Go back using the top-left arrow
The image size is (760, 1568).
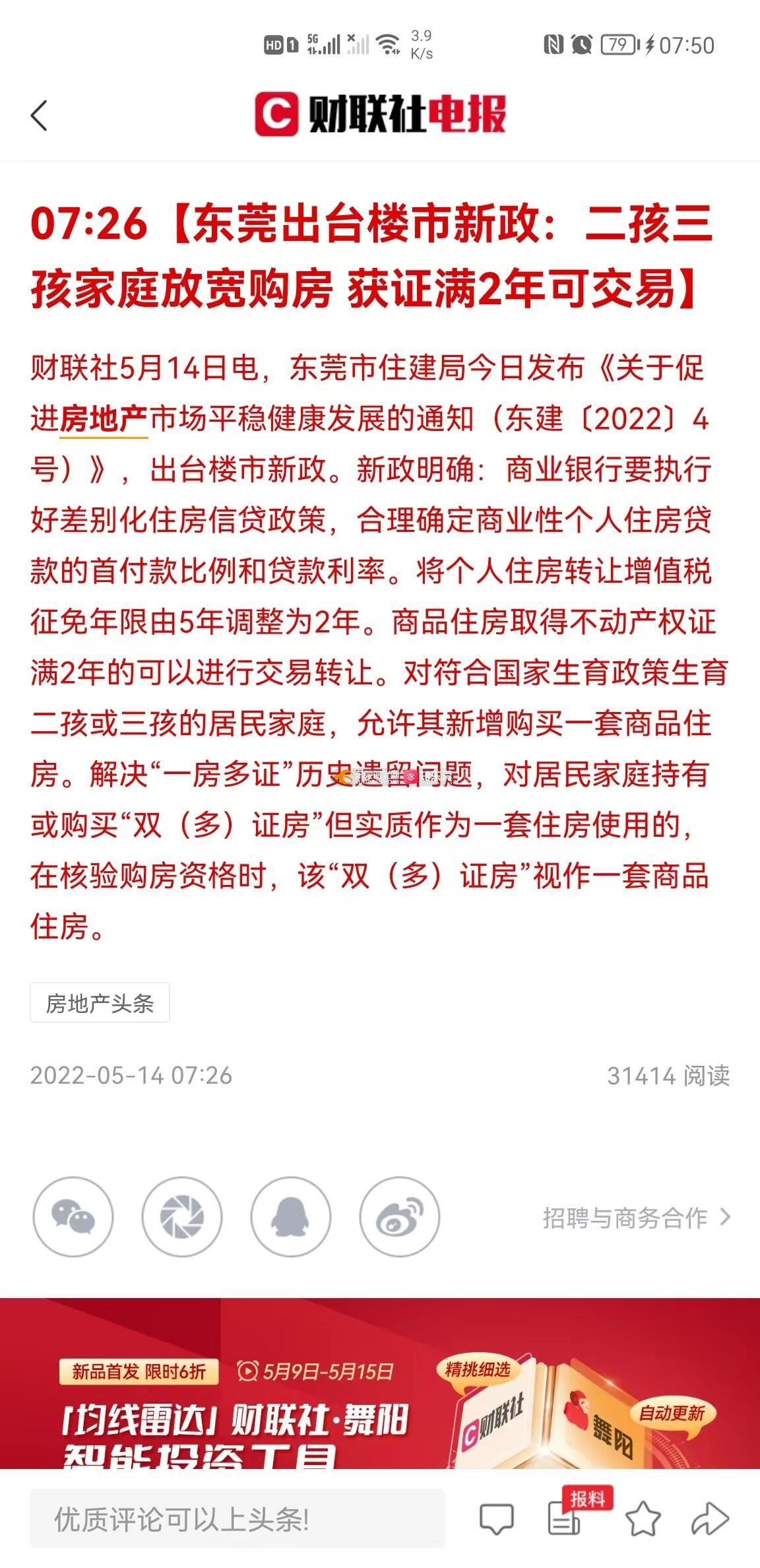tap(40, 116)
